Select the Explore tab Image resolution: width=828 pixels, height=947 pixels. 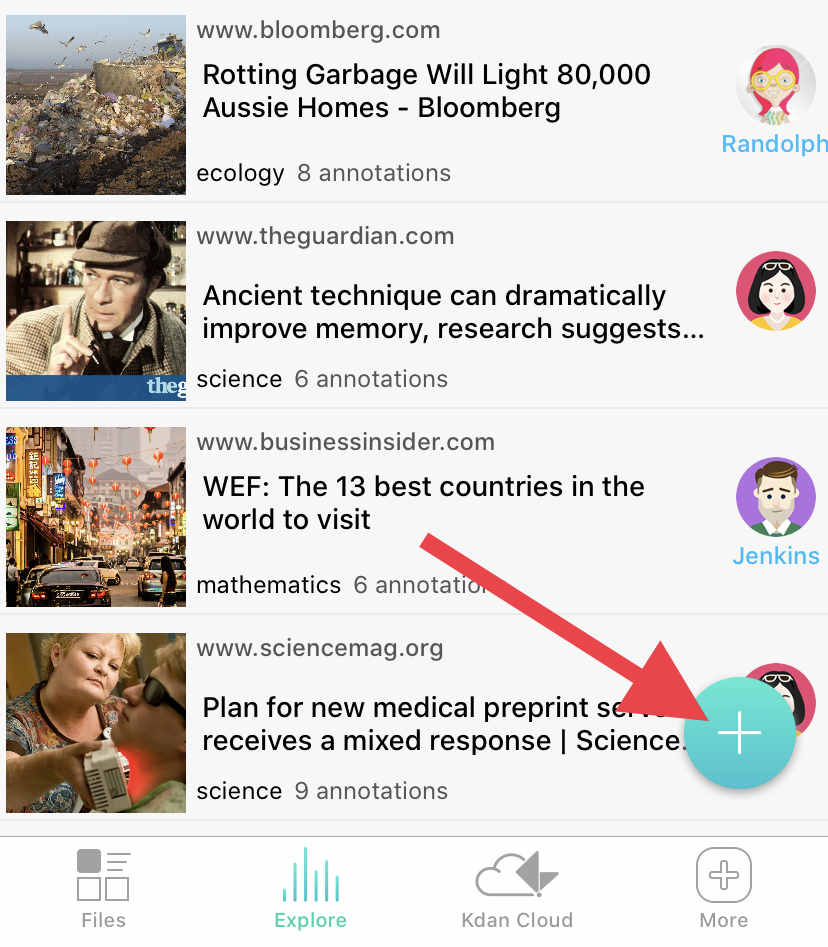310,887
